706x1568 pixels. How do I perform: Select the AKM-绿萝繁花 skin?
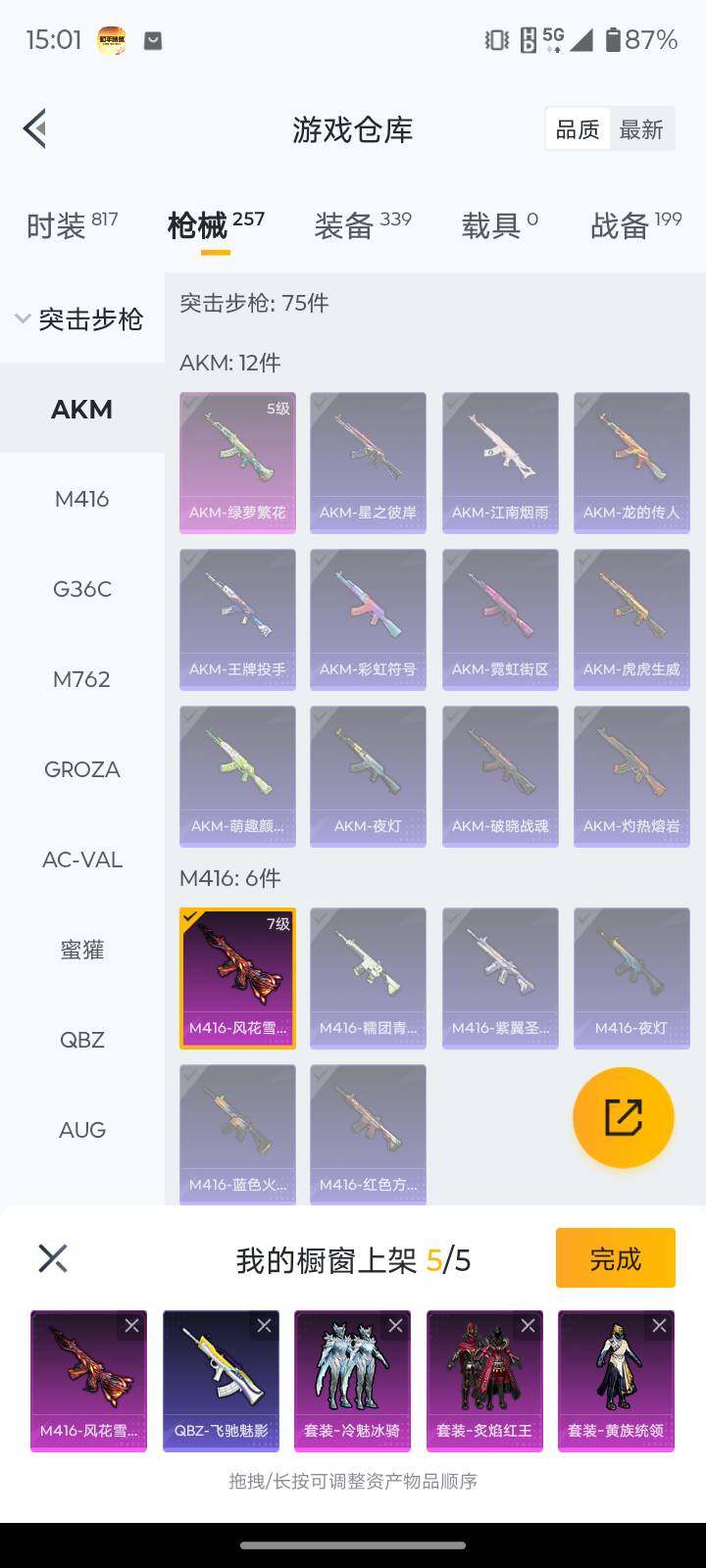point(237,463)
